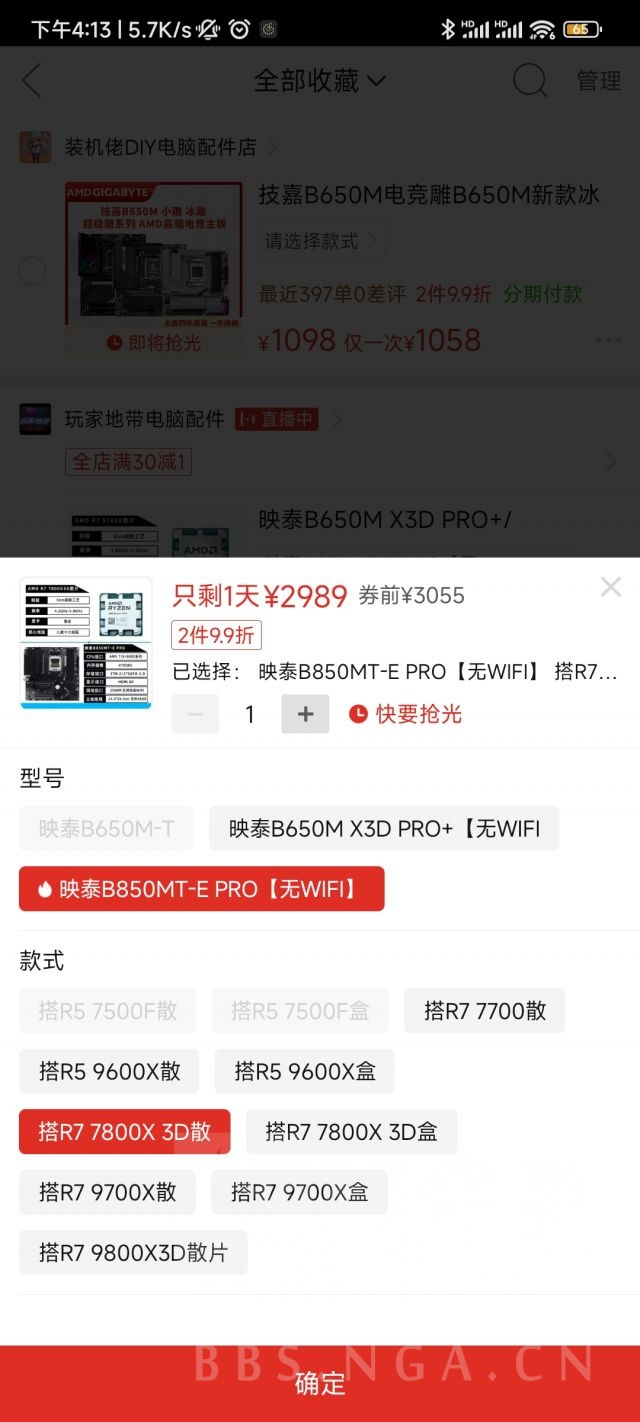Pick the 搭R7 9700X盒 bundle

click(x=299, y=1191)
